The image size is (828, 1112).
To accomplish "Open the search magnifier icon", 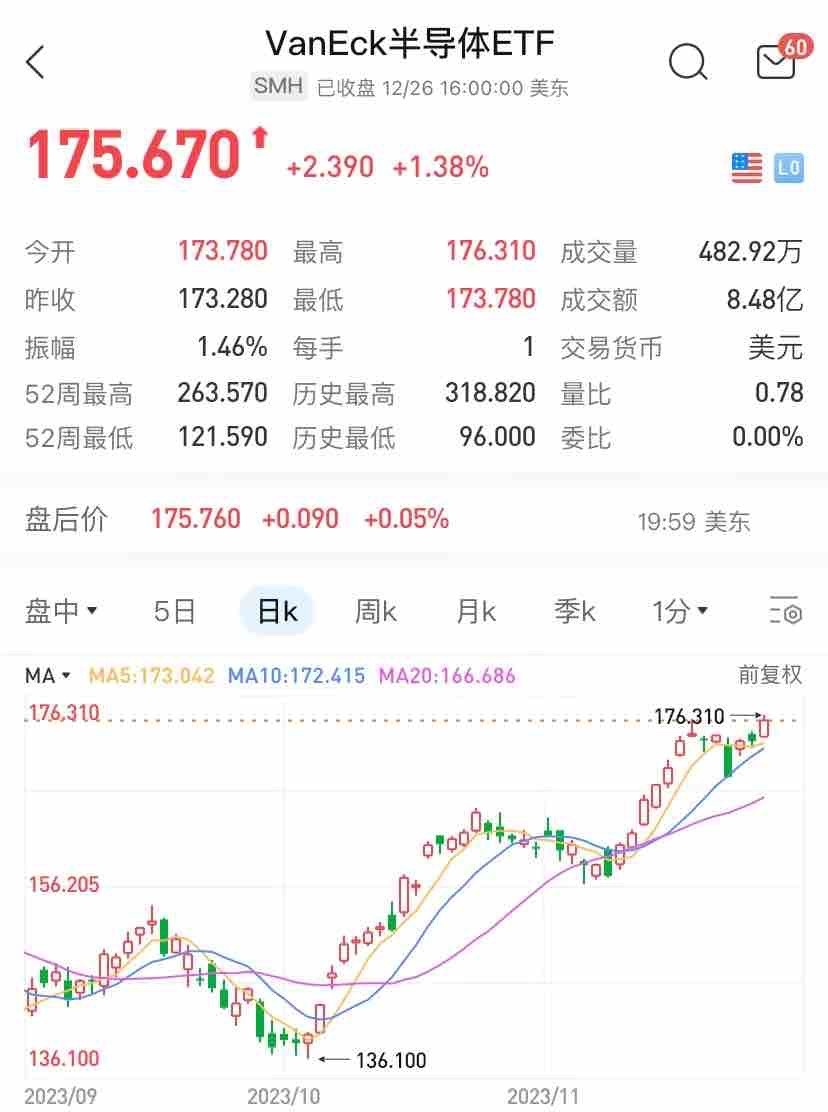I will (687, 62).
